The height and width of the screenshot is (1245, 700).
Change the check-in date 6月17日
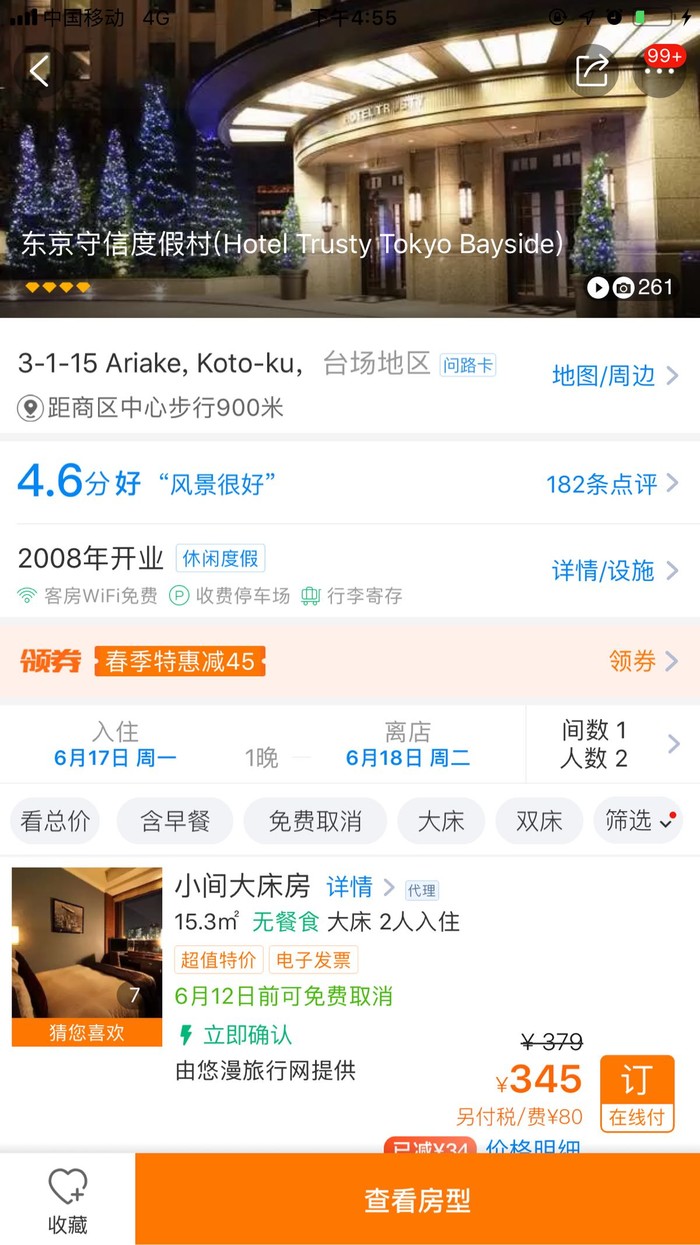(x=115, y=745)
